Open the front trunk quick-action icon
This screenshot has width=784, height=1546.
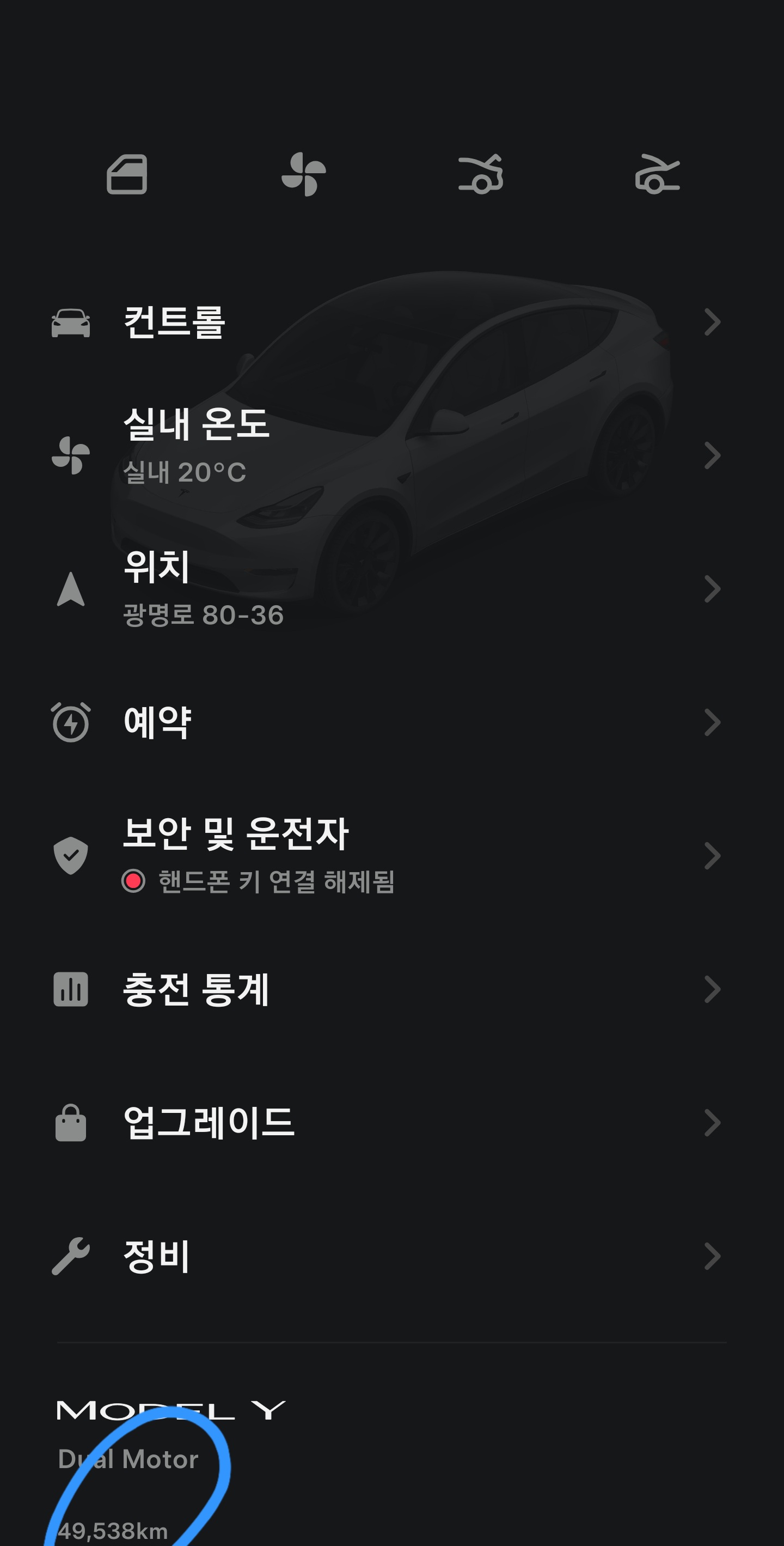tap(481, 175)
